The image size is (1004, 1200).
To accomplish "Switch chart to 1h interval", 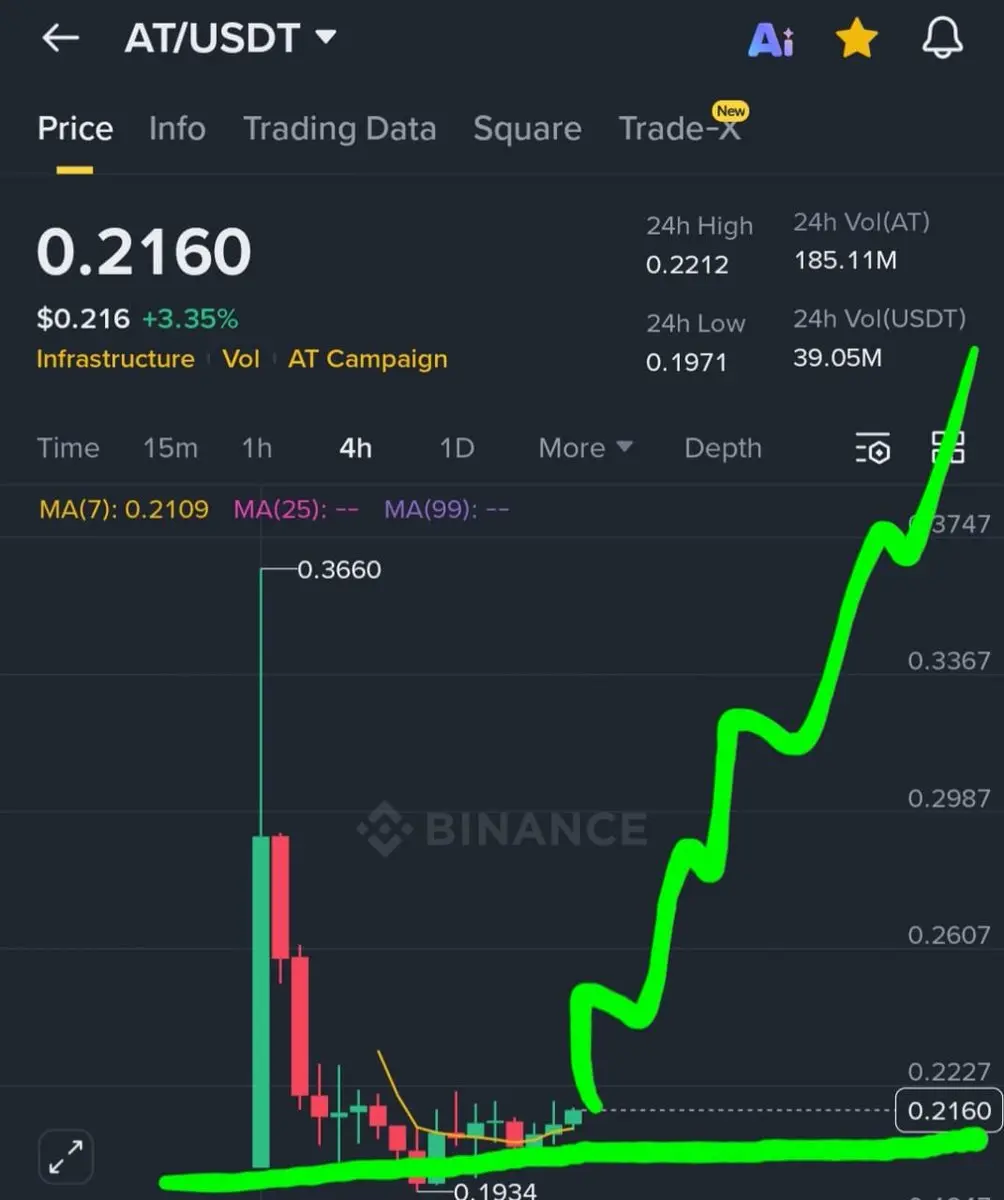I will [257, 448].
